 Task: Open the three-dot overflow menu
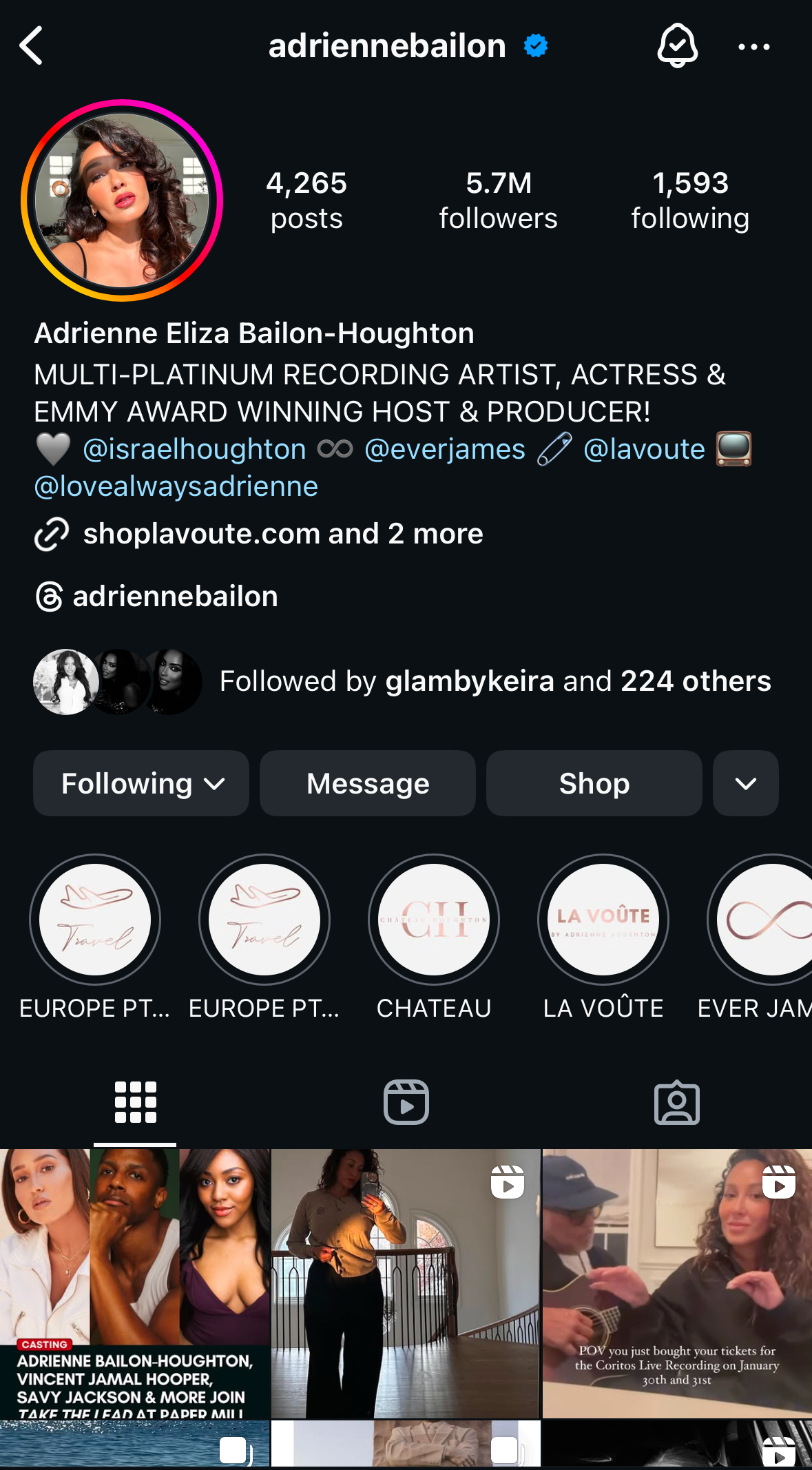(753, 47)
